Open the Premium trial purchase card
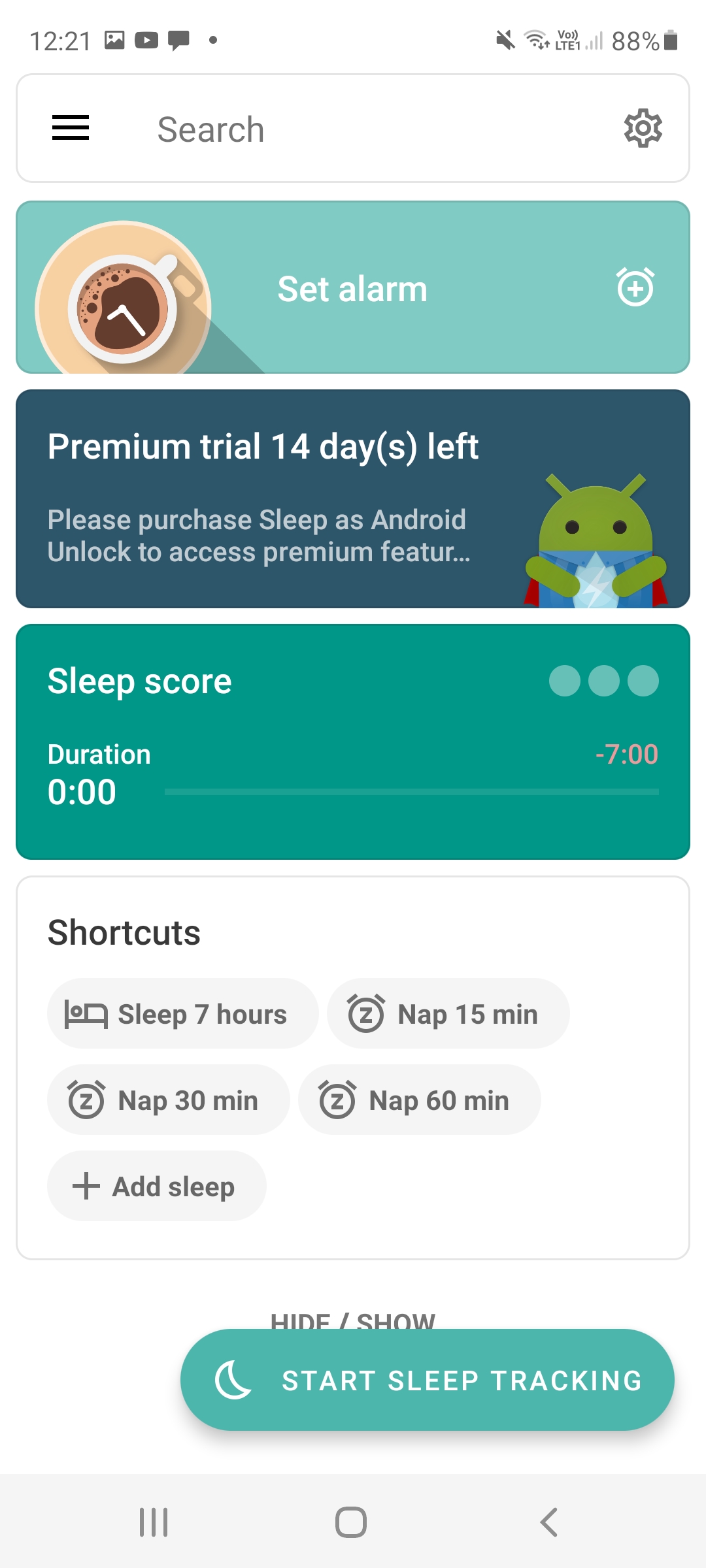The height and width of the screenshot is (1568, 706). point(353,499)
